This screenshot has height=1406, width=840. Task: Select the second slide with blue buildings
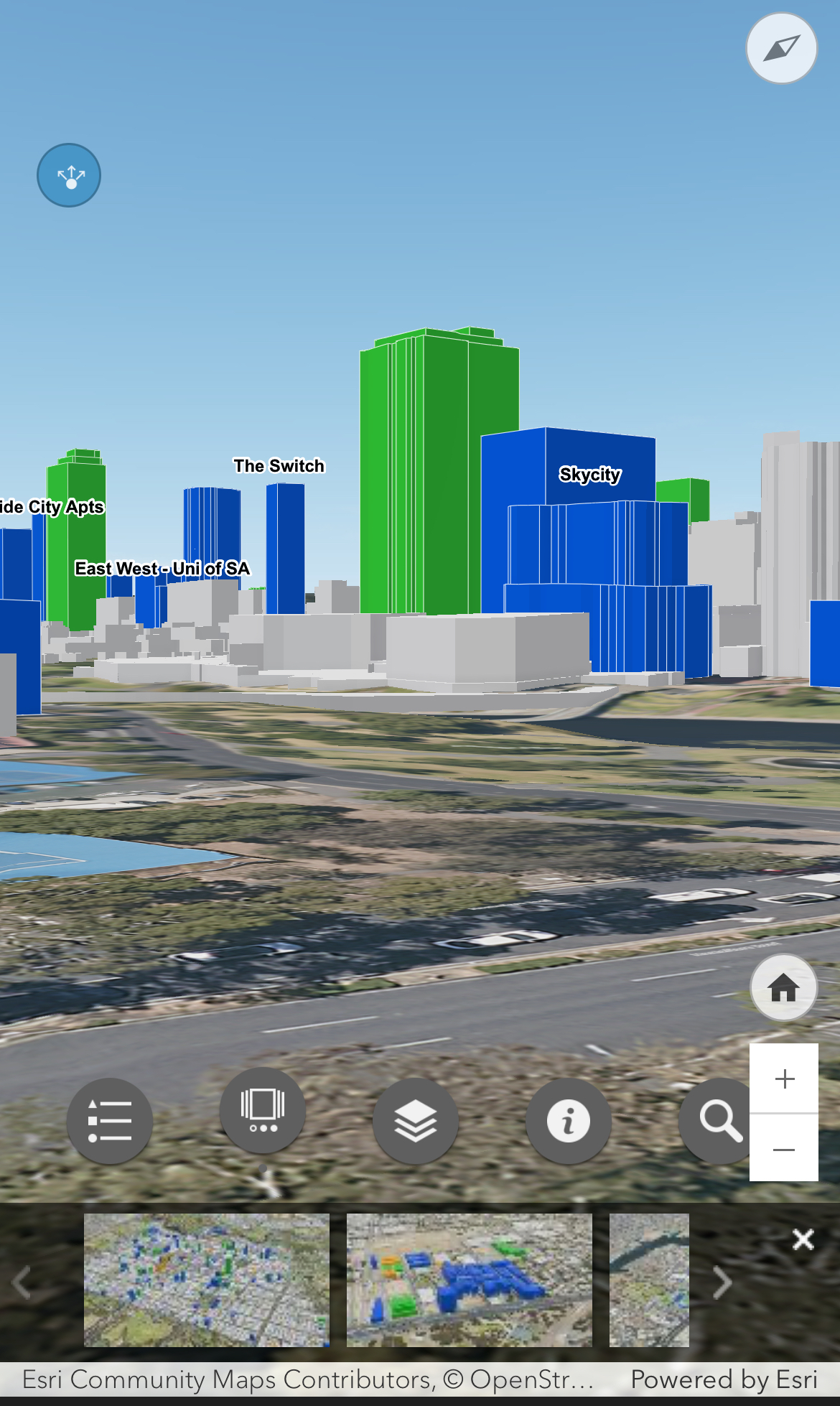click(x=470, y=1280)
